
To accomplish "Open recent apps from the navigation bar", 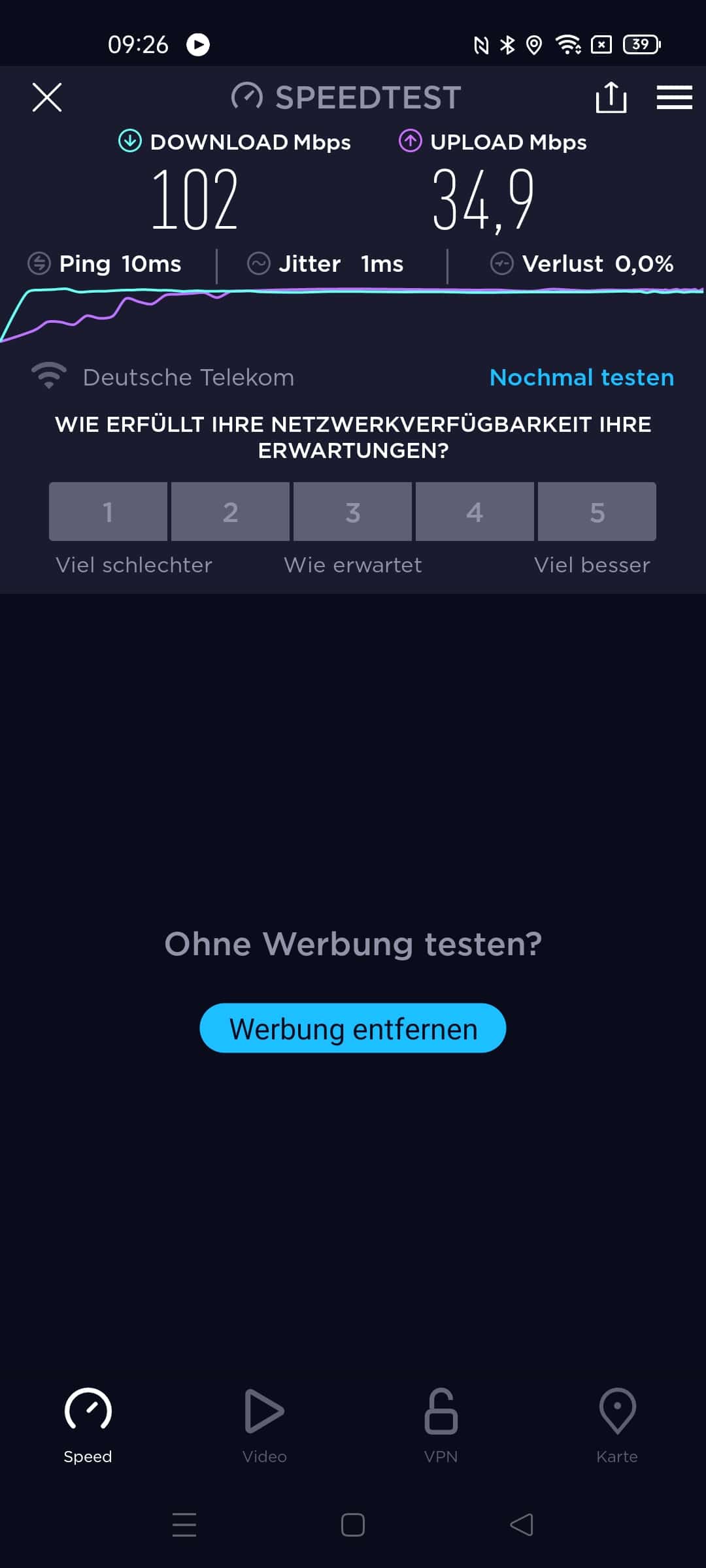I will point(184,1525).
